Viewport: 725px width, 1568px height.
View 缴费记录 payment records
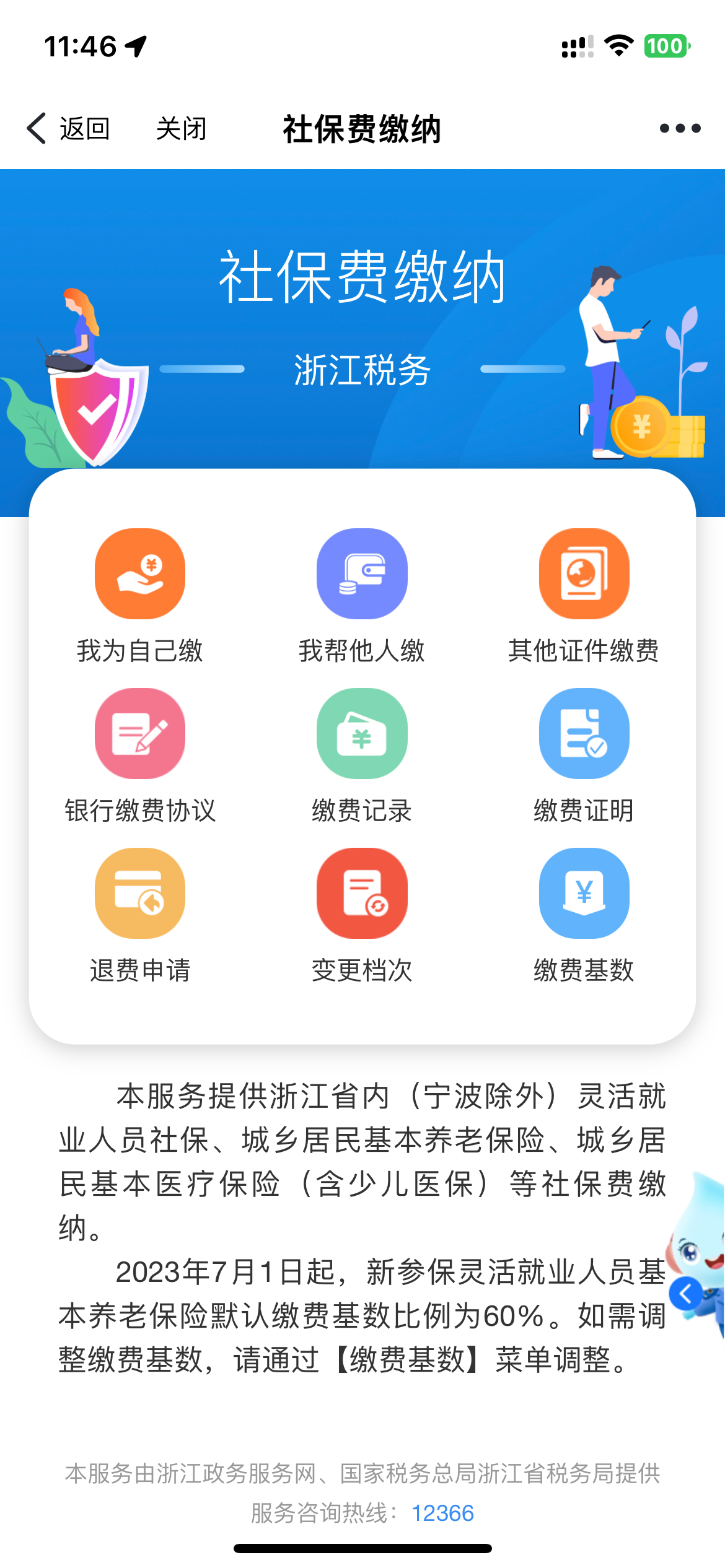point(362,734)
